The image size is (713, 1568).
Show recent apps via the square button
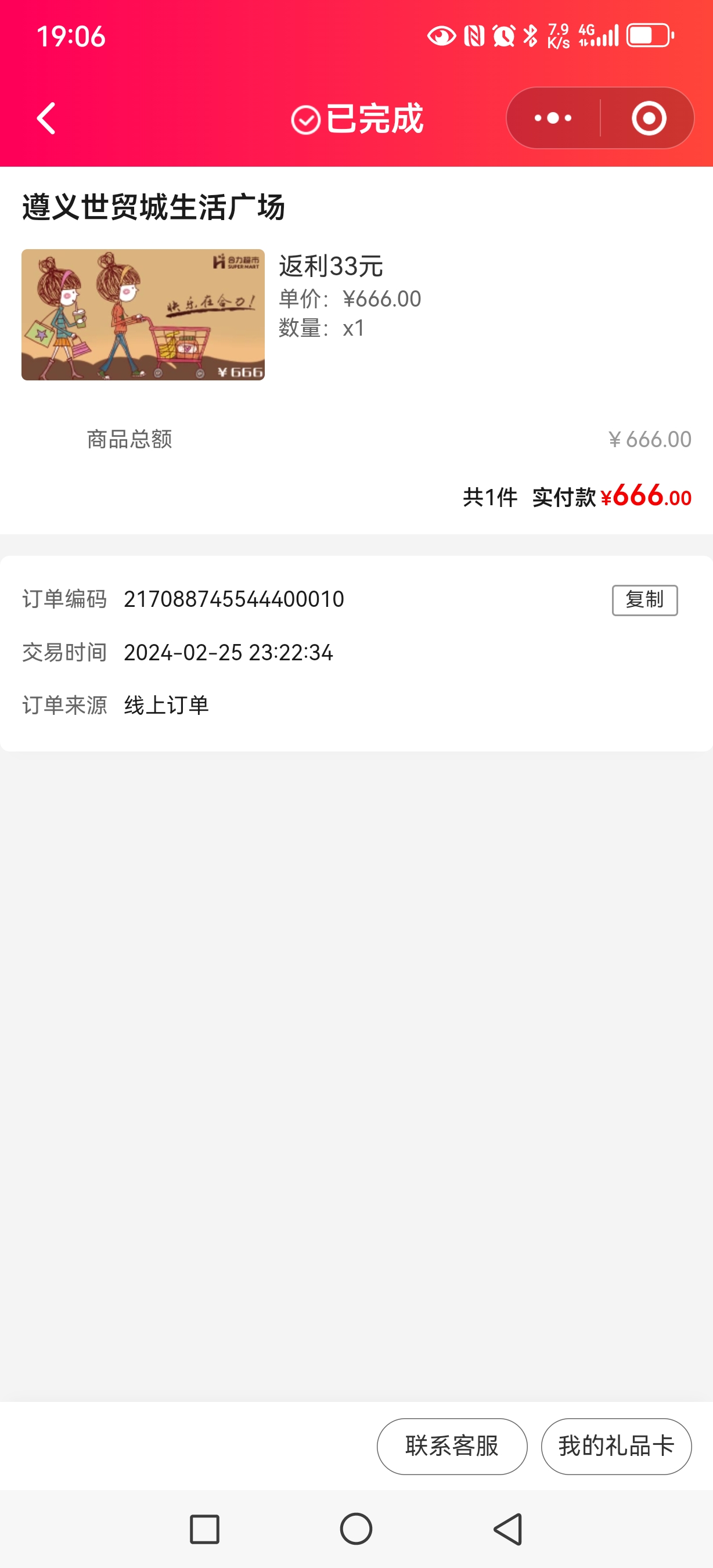204,1529
